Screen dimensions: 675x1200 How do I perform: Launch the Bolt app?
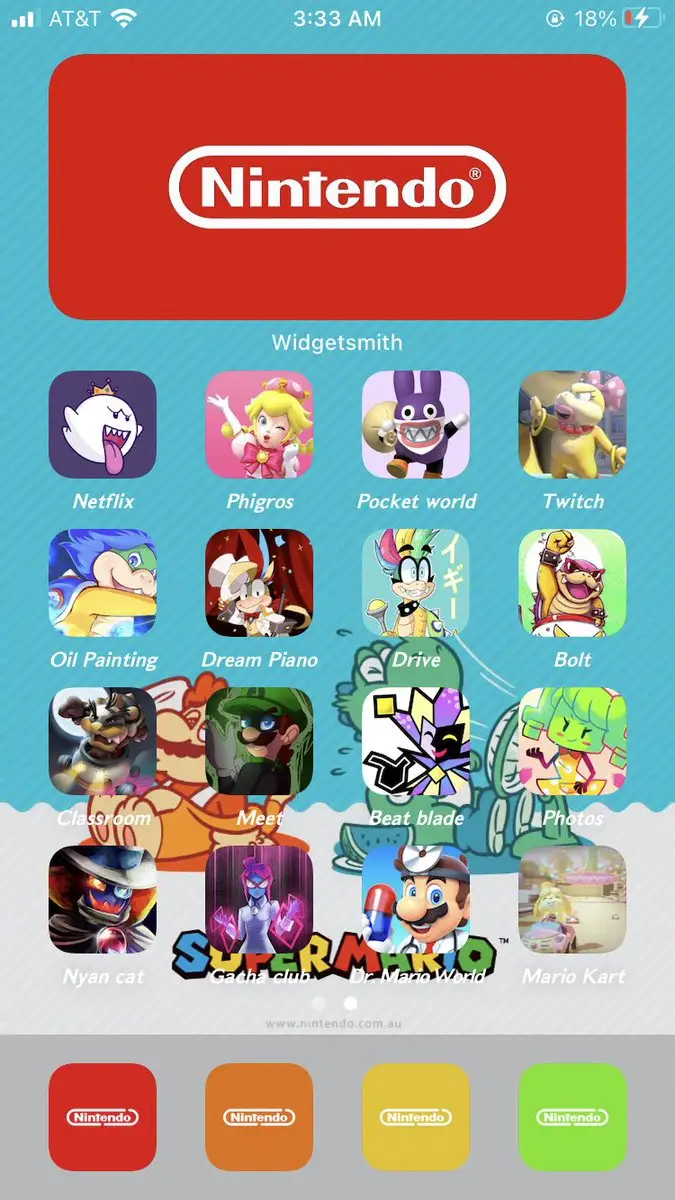point(572,583)
